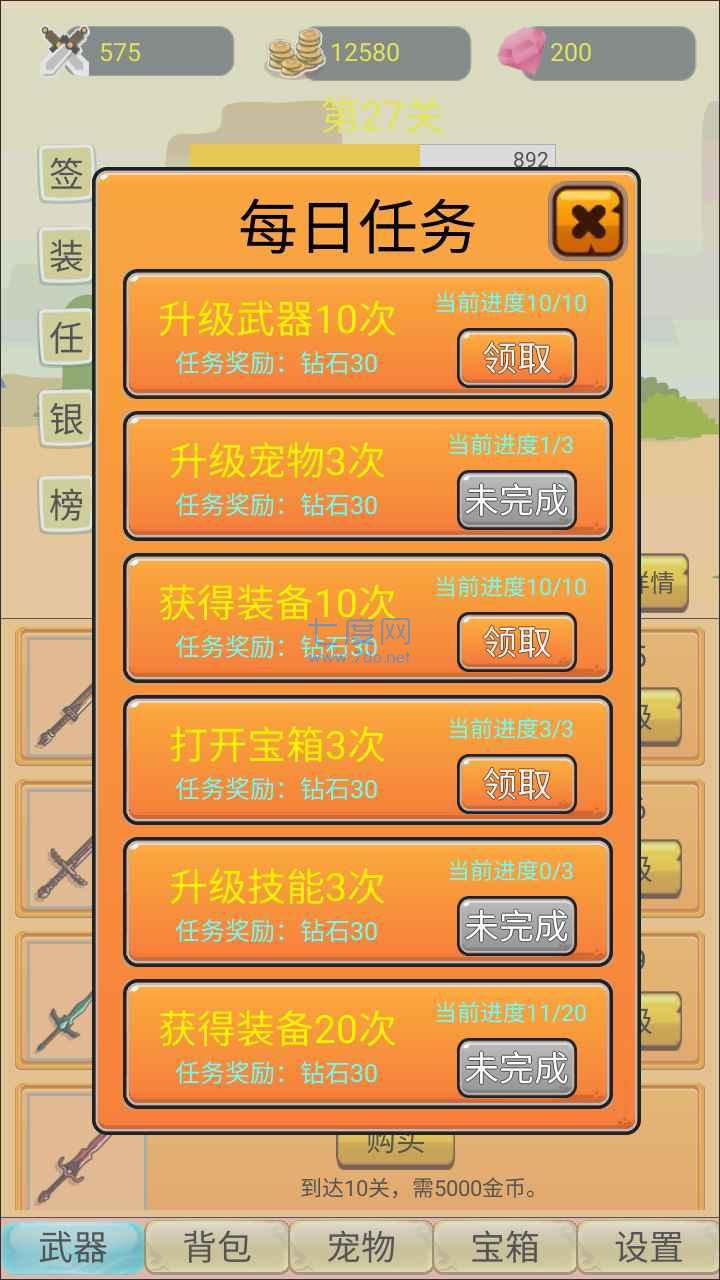Claim reward for 获得装备10次

coord(517,642)
